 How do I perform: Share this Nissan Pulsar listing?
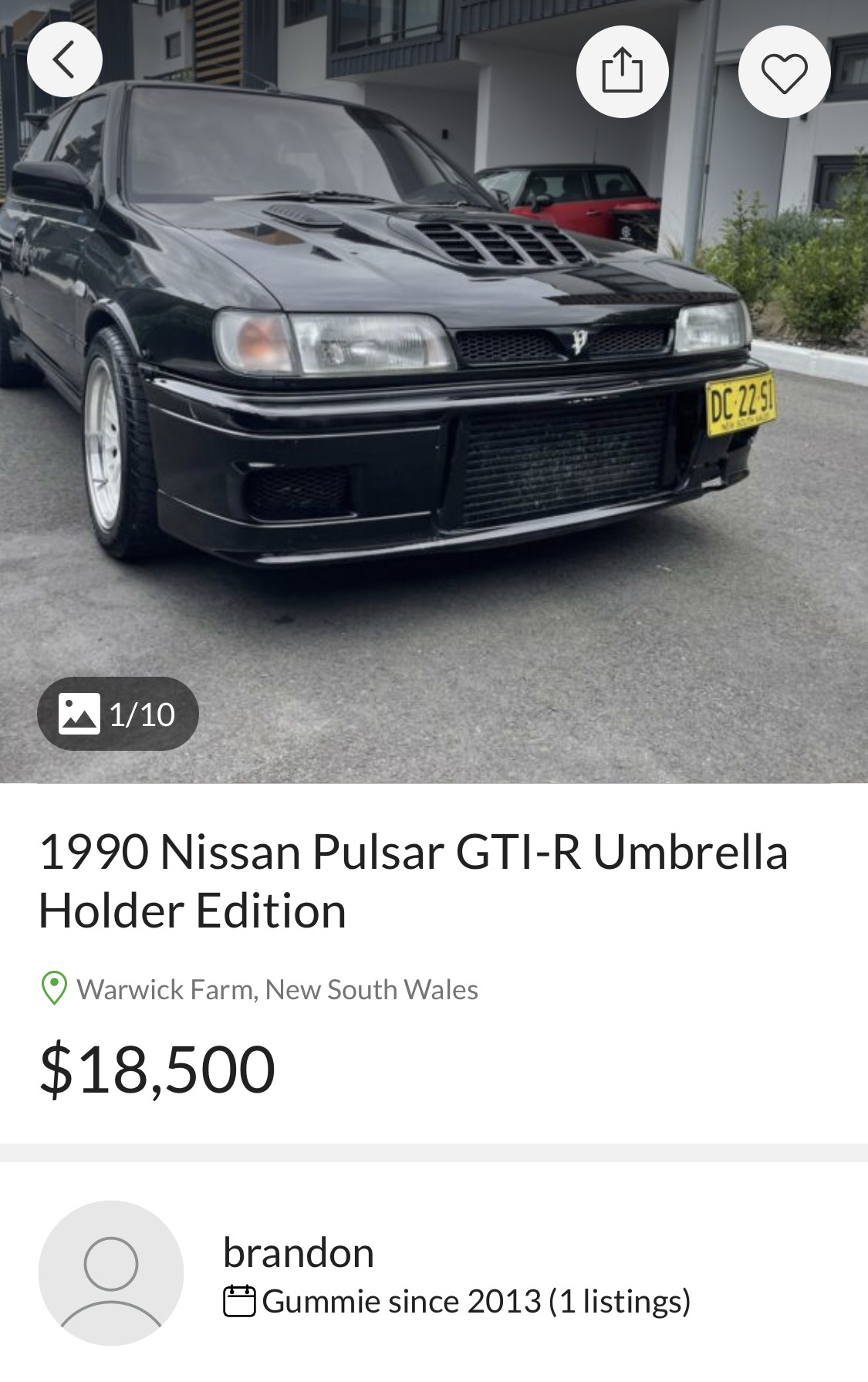click(x=622, y=72)
